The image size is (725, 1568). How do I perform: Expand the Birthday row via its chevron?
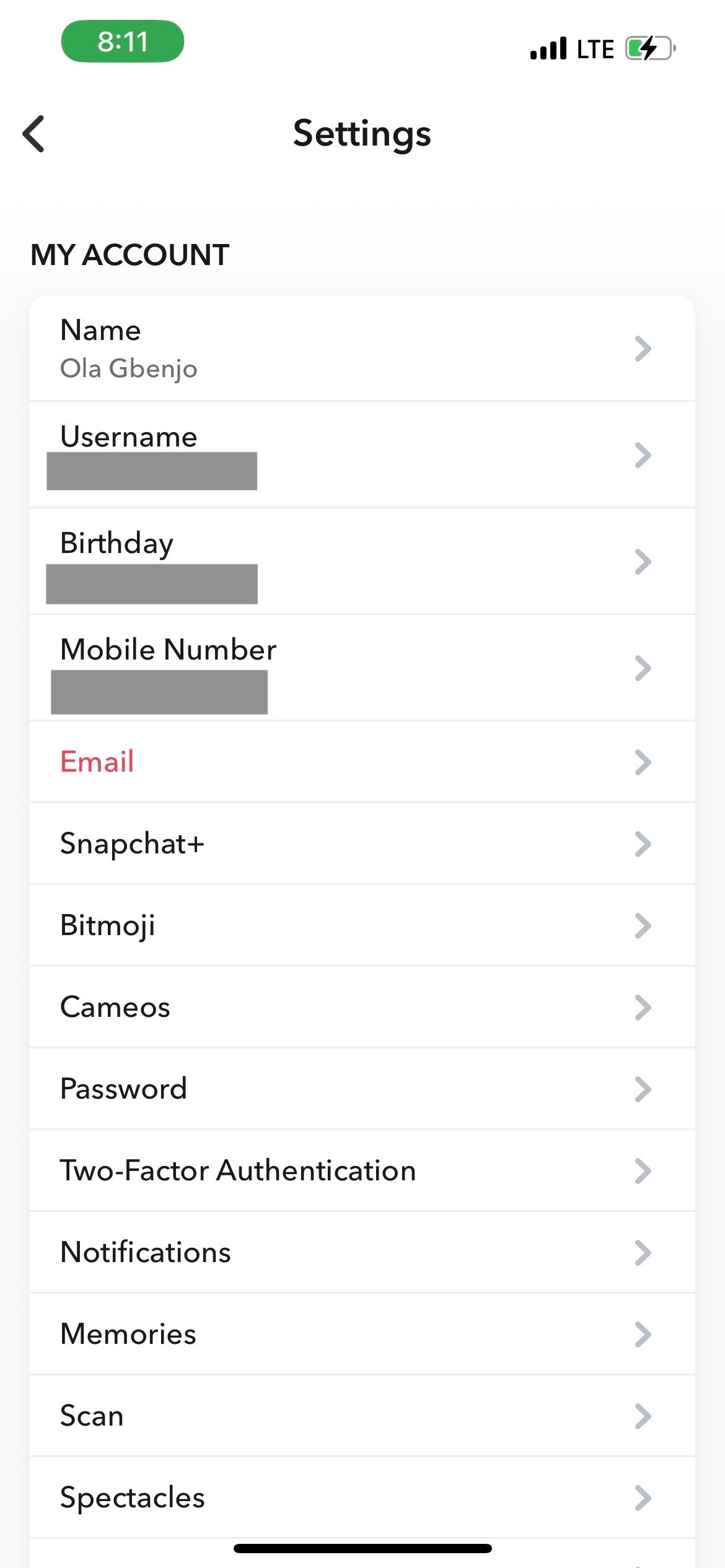tap(643, 562)
